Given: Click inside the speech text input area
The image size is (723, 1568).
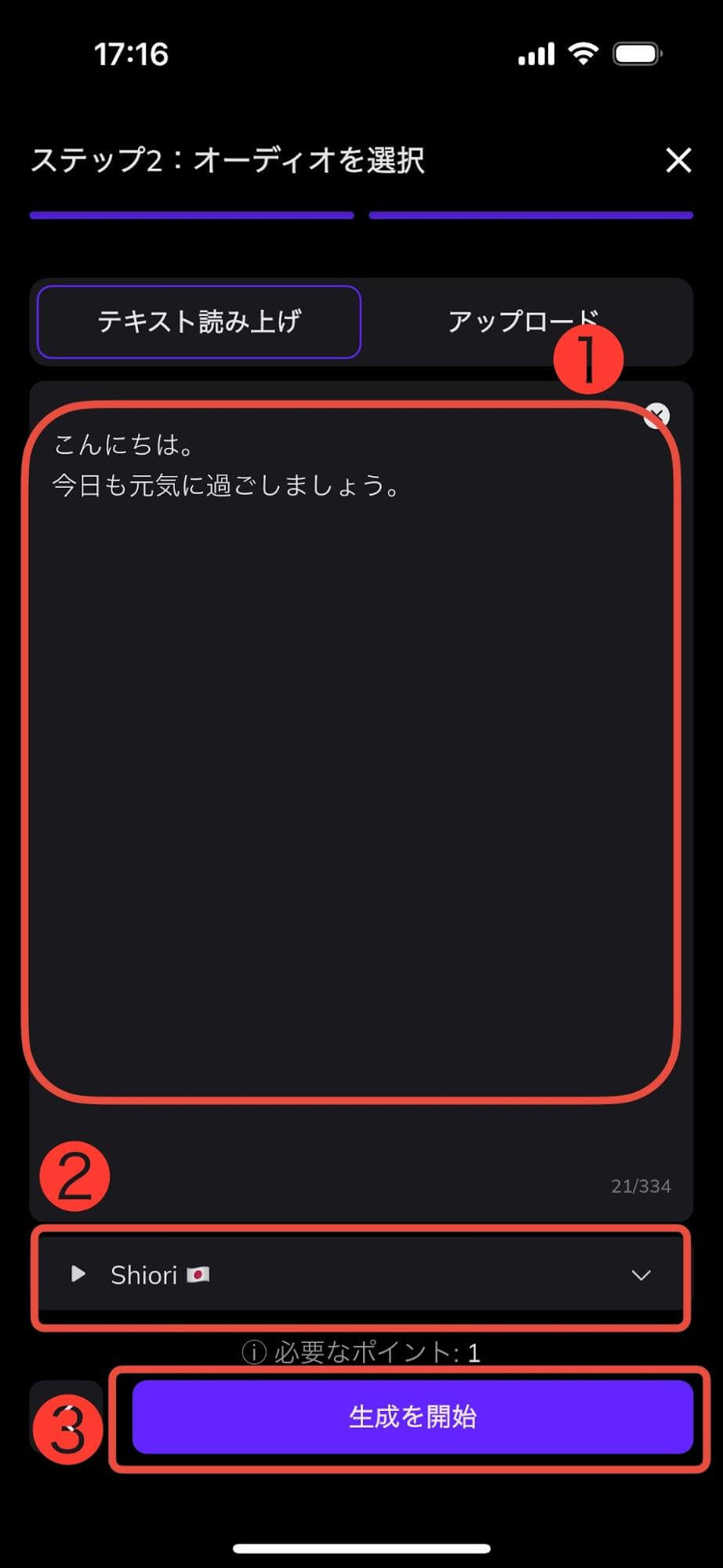Looking at the screenshot, I should [x=361, y=745].
